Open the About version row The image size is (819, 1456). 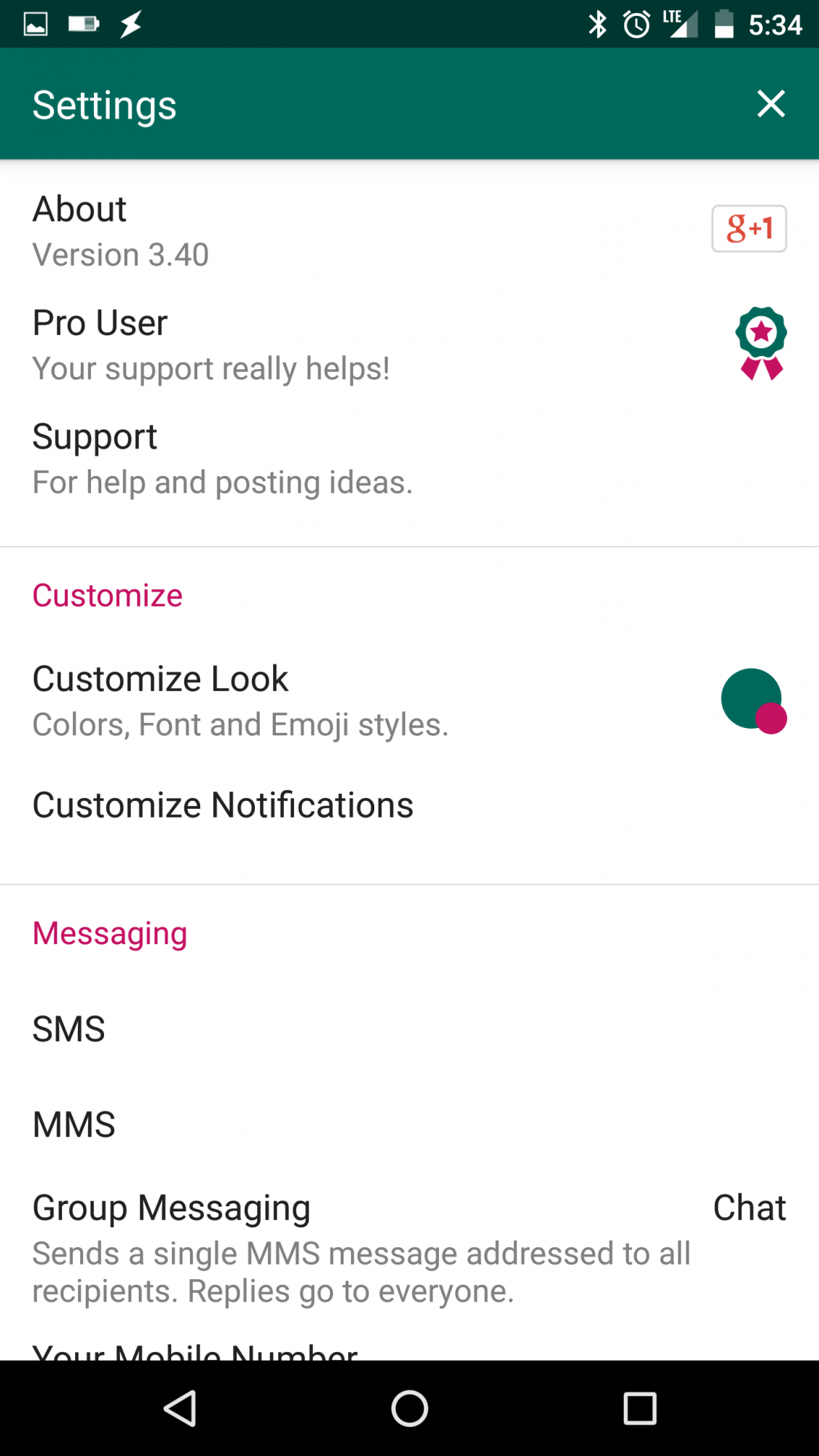[291, 231]
